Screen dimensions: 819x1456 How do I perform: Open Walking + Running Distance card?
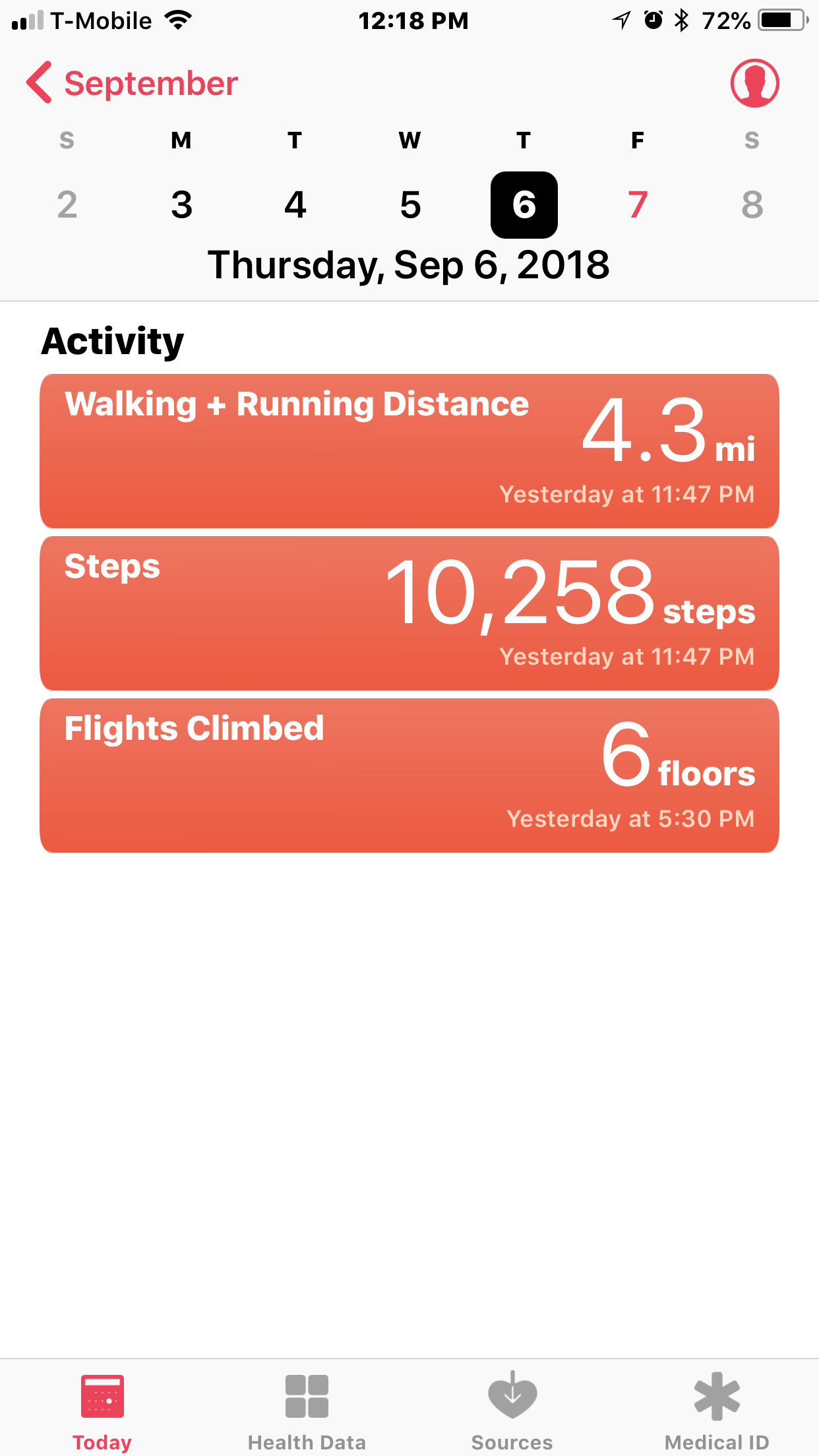click(x=409, y=451)
